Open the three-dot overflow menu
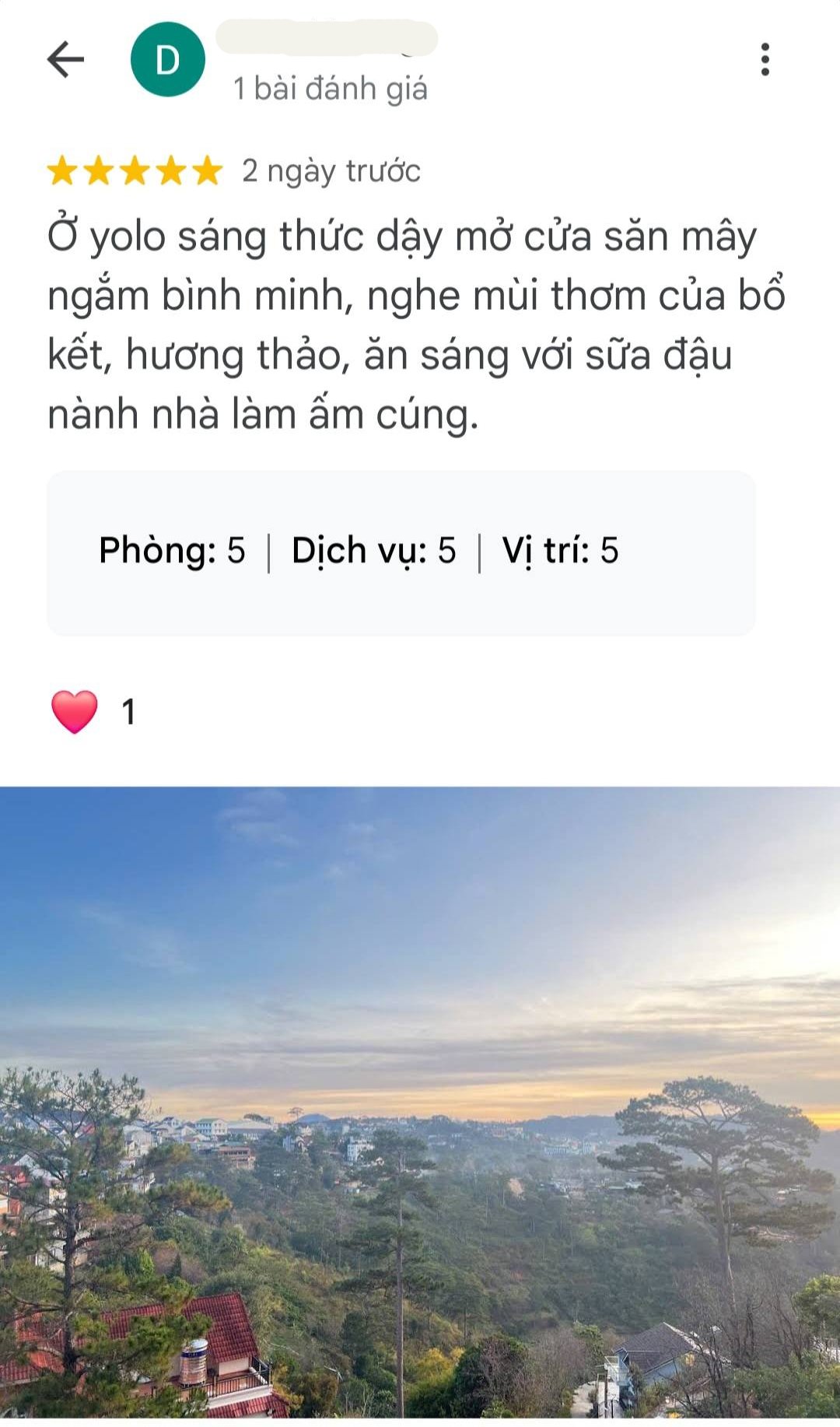The image size is (840, 1427). [x=765, y=59]
